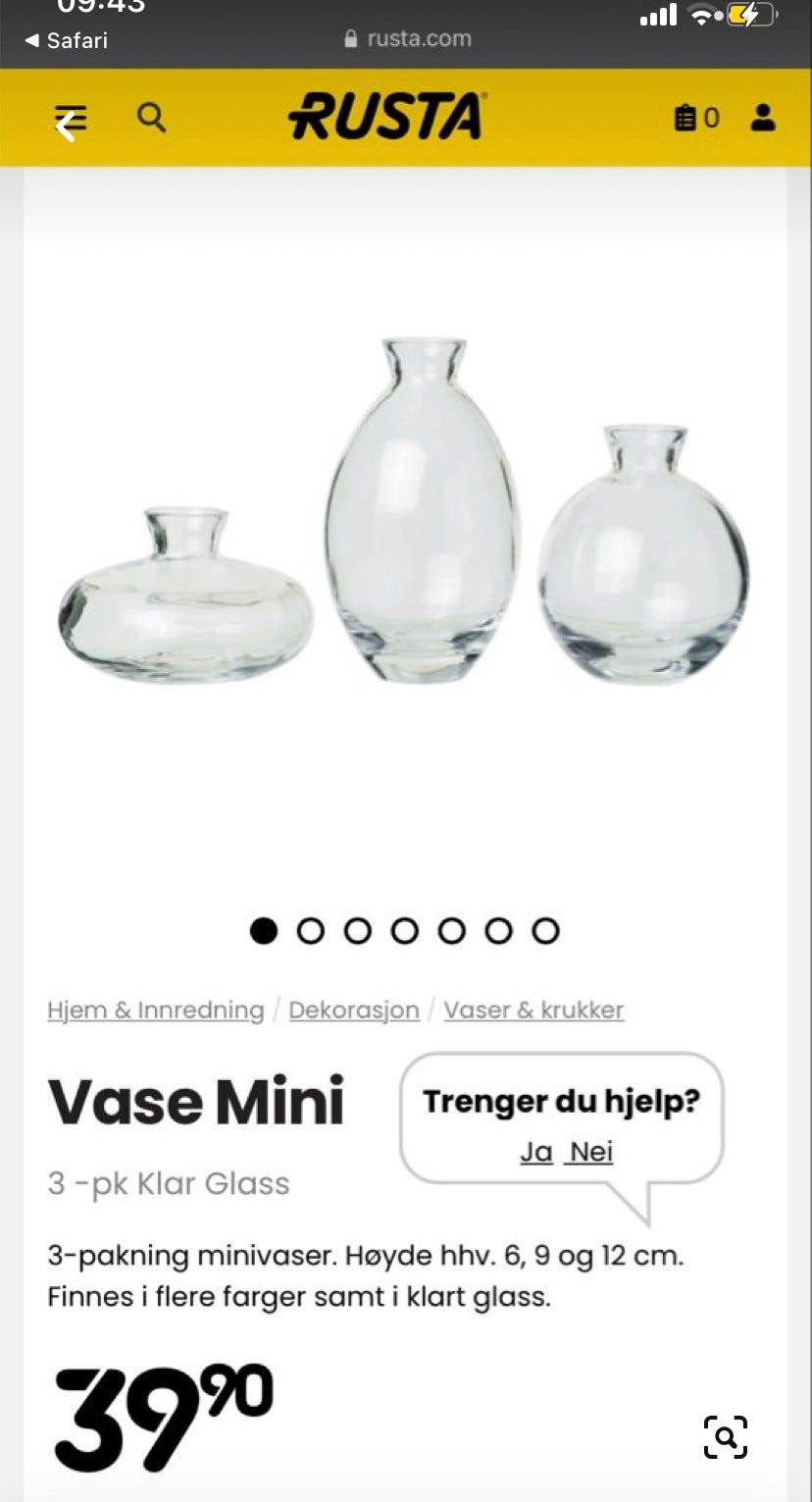Open the shopping cart icon

click(x=686, y=118)
